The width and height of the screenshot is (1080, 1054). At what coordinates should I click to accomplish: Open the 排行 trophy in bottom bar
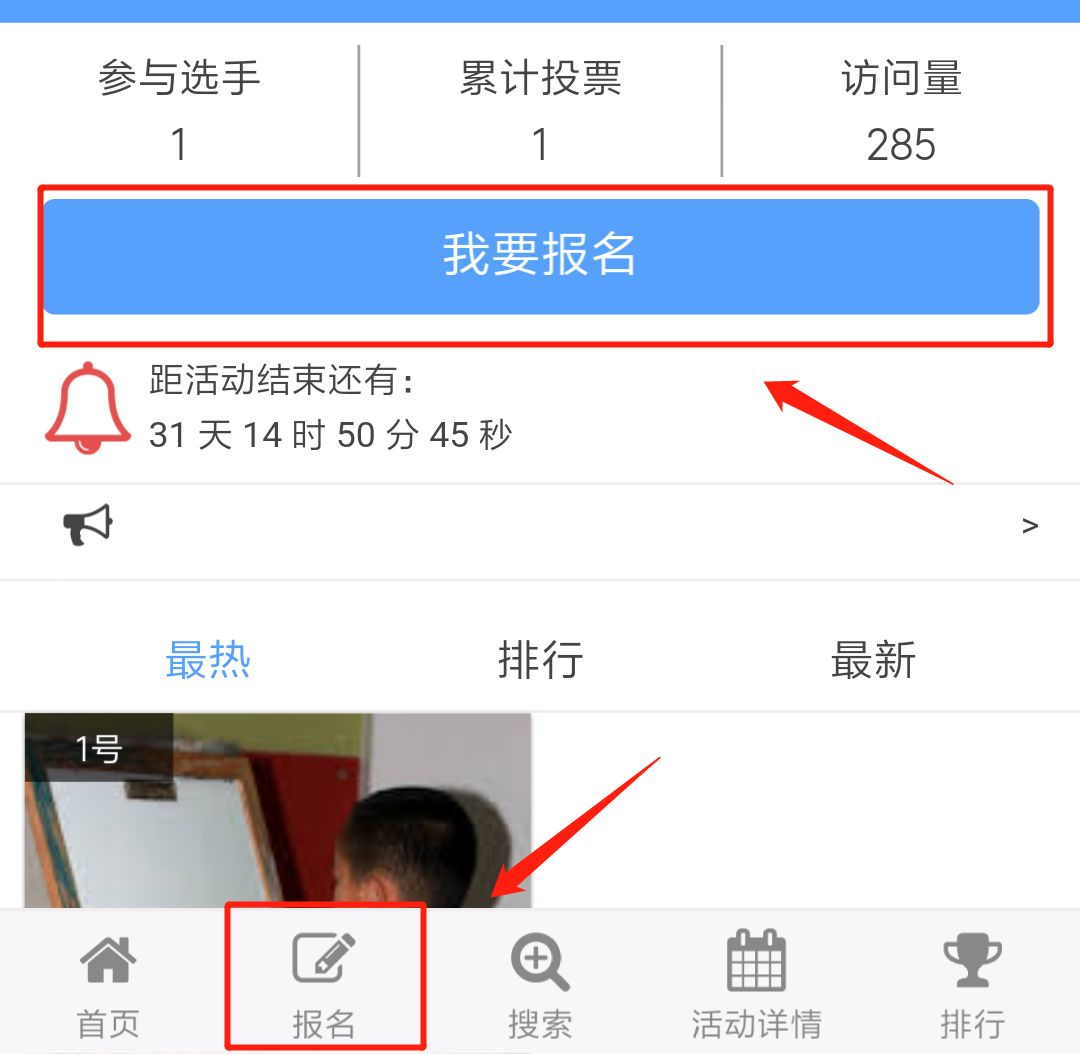[x=972, y=984]
